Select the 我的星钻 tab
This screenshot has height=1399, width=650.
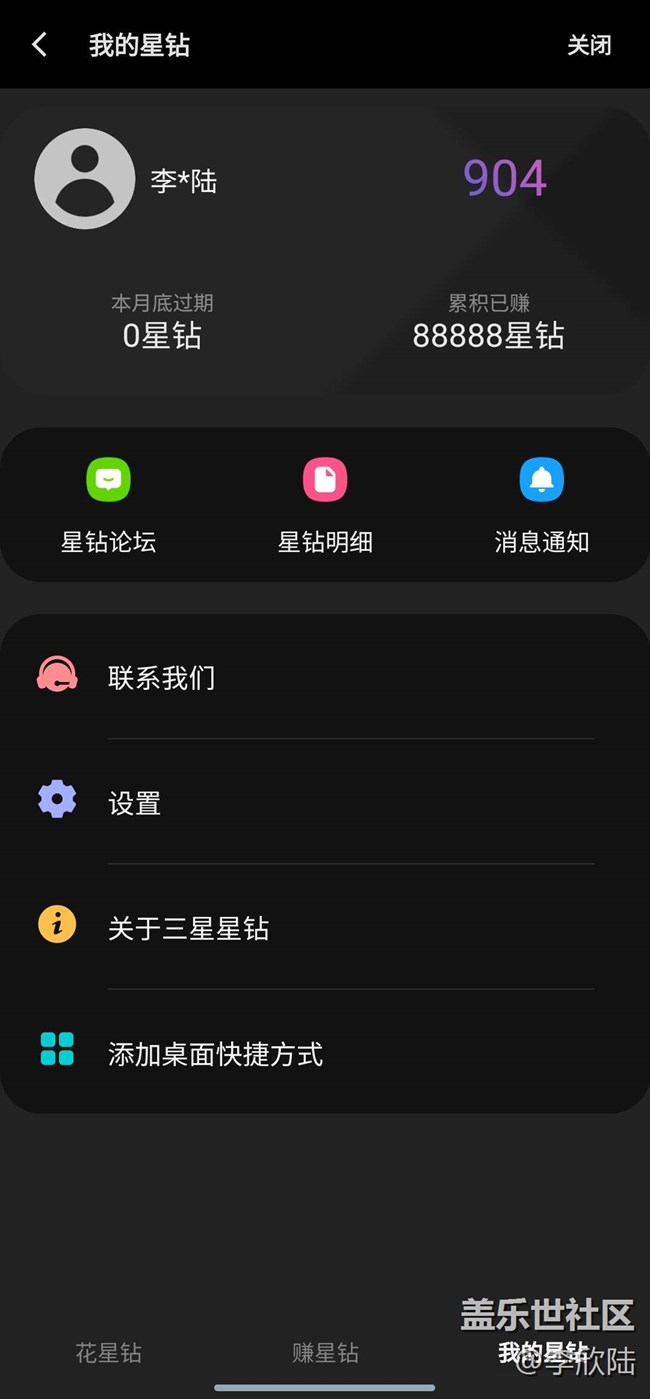click(542, 1353)
